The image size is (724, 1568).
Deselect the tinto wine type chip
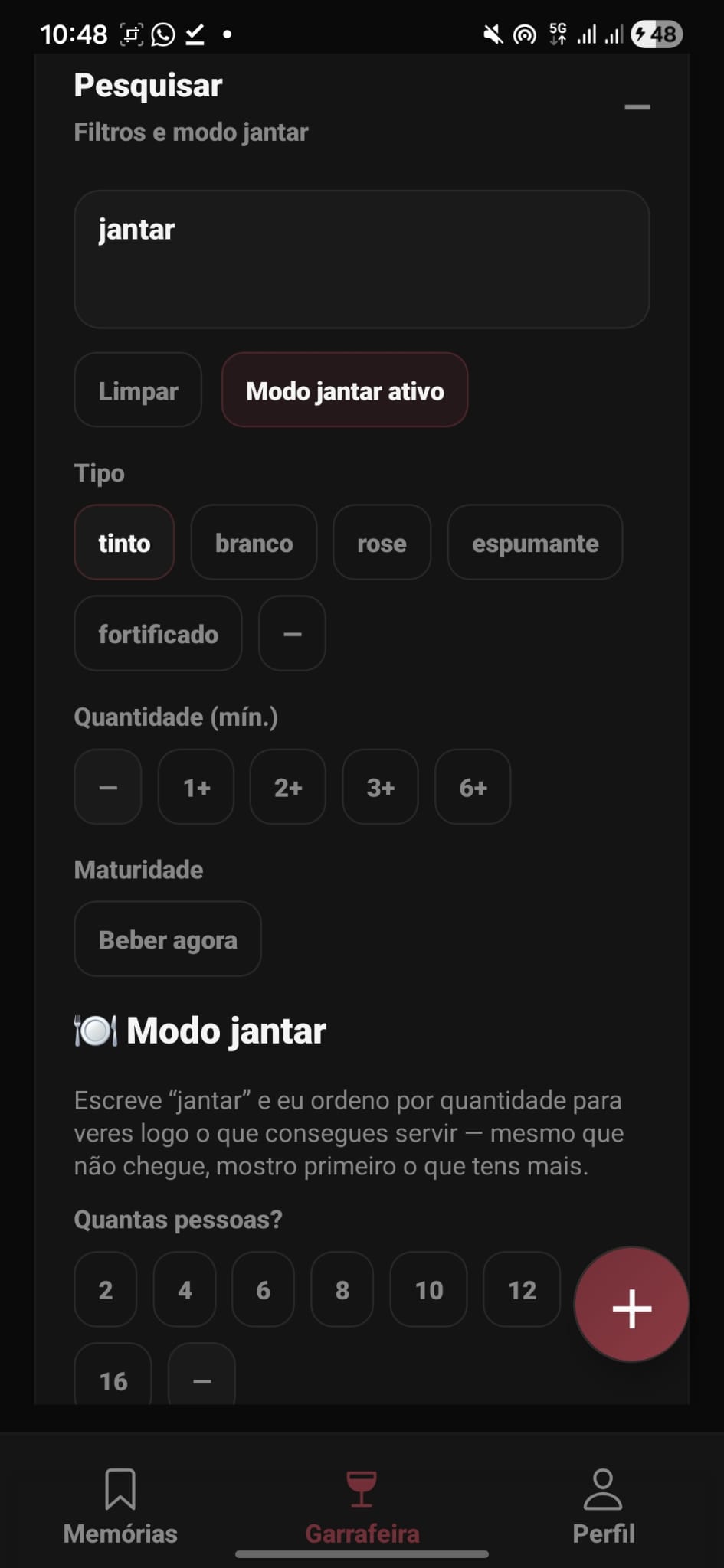124,543
